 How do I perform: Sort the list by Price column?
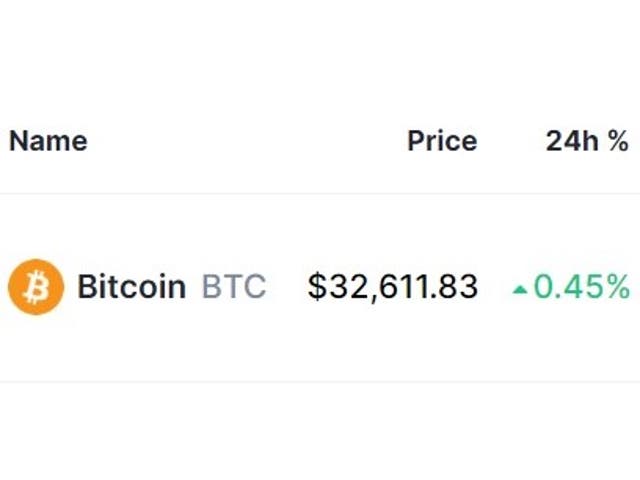pos(442,141)
